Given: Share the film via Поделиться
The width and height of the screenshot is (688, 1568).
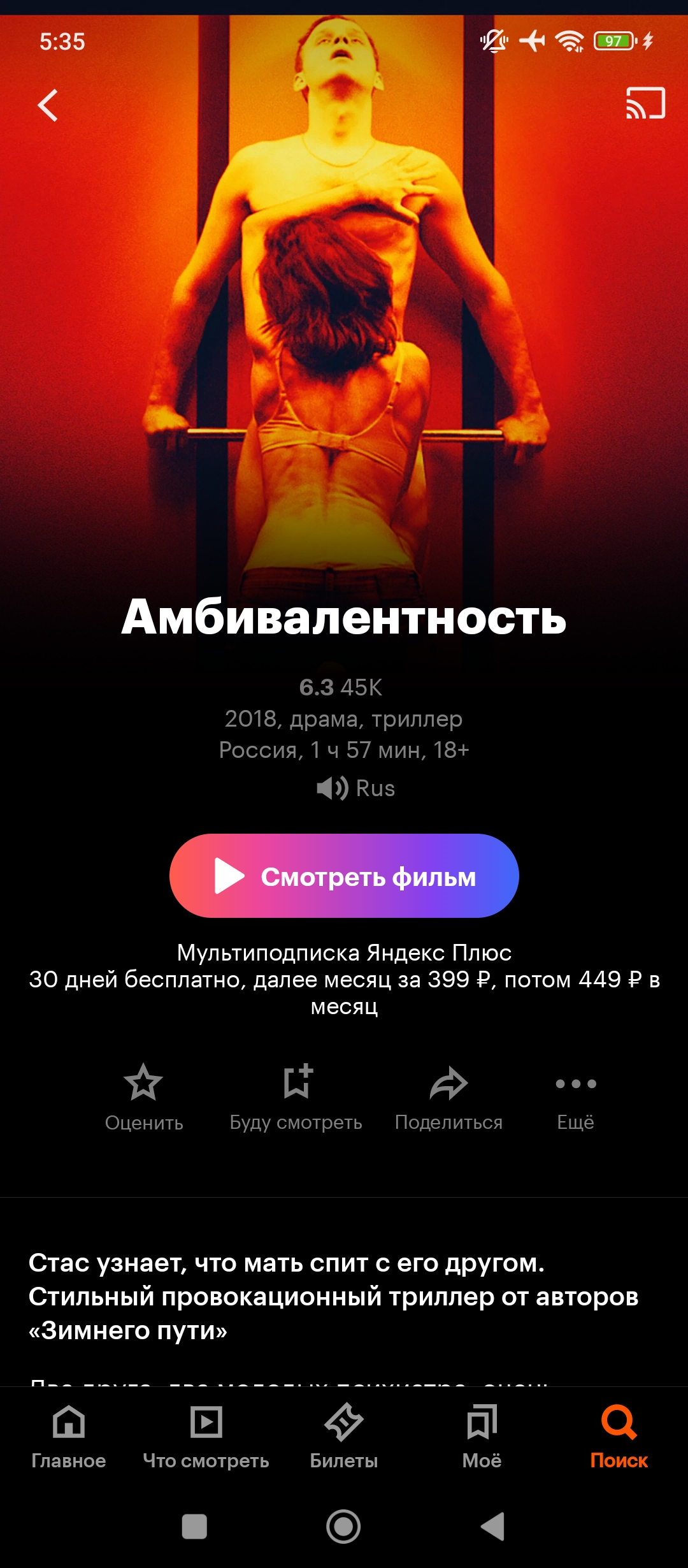Looking at the screenshot, I should (449, 1096).
